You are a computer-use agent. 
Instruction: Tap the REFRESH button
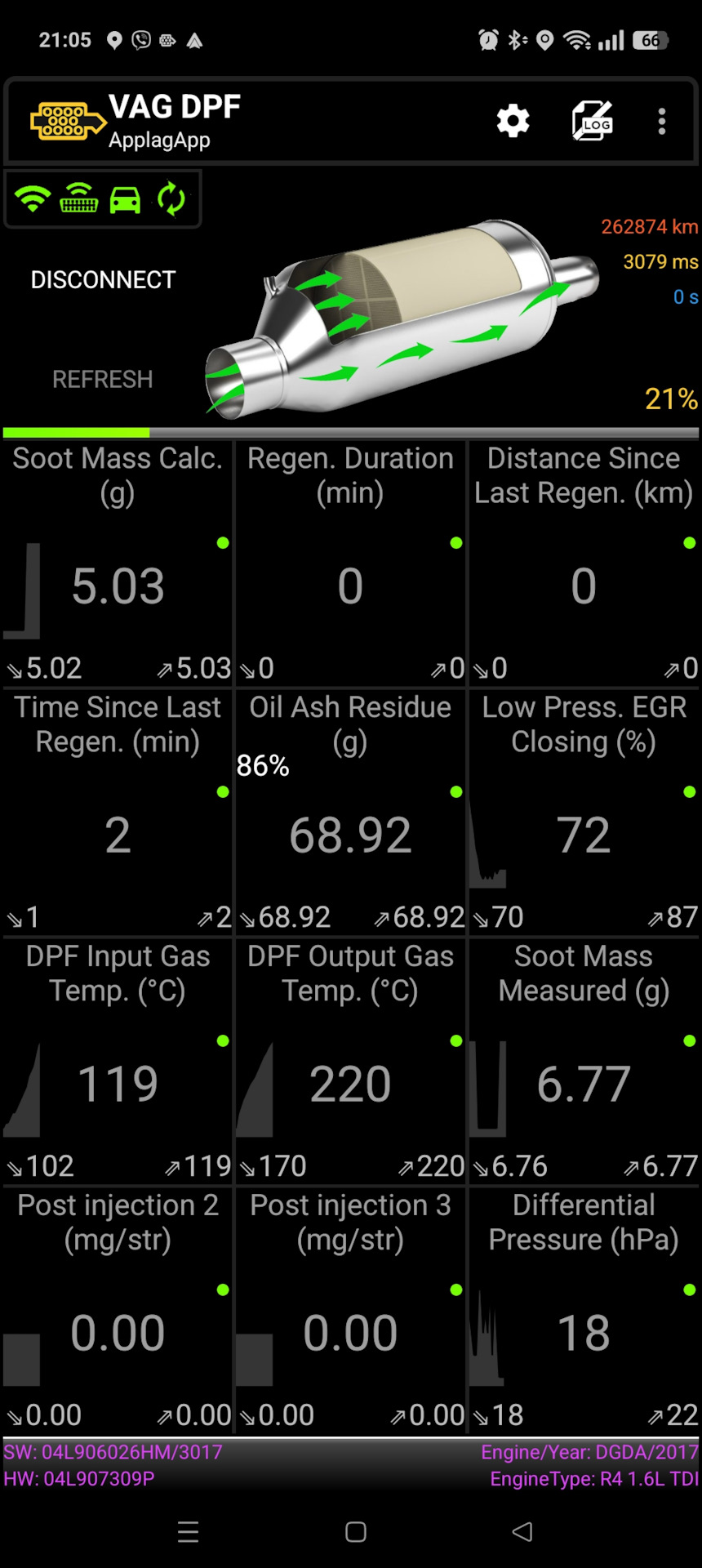[x=103, y=380]
